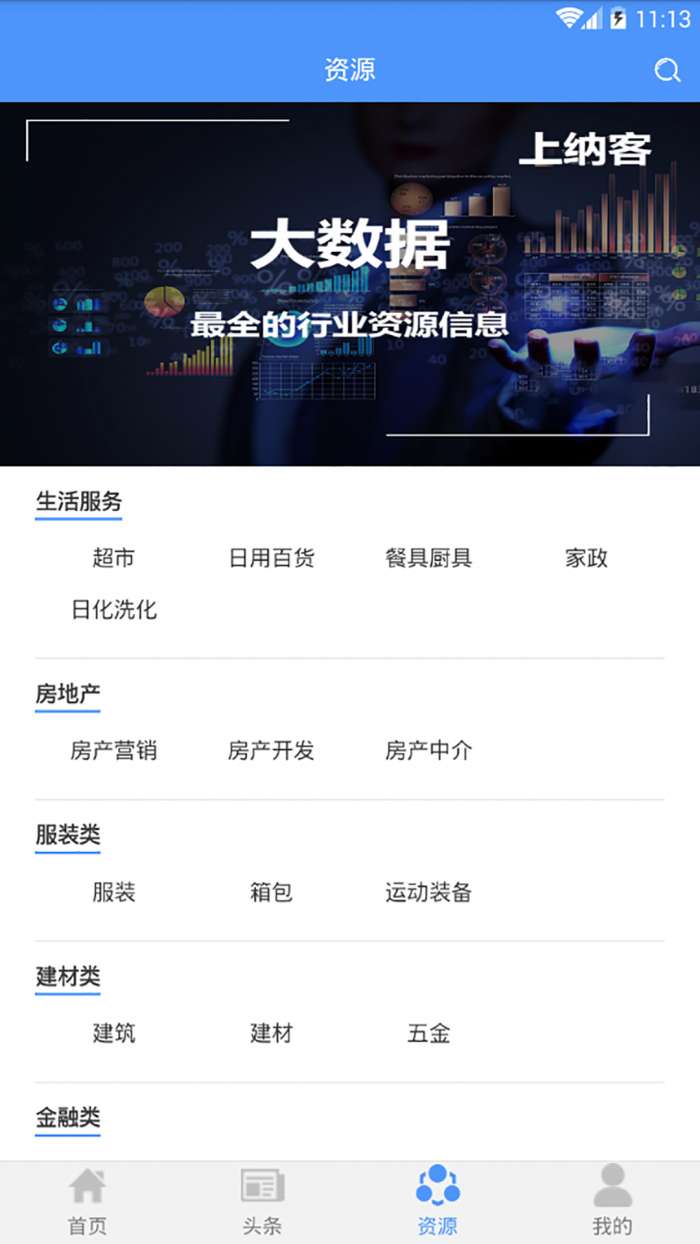Open 日化洗化 resources
This screenshot has height=1244, width=700.
[x=113, y=610]
